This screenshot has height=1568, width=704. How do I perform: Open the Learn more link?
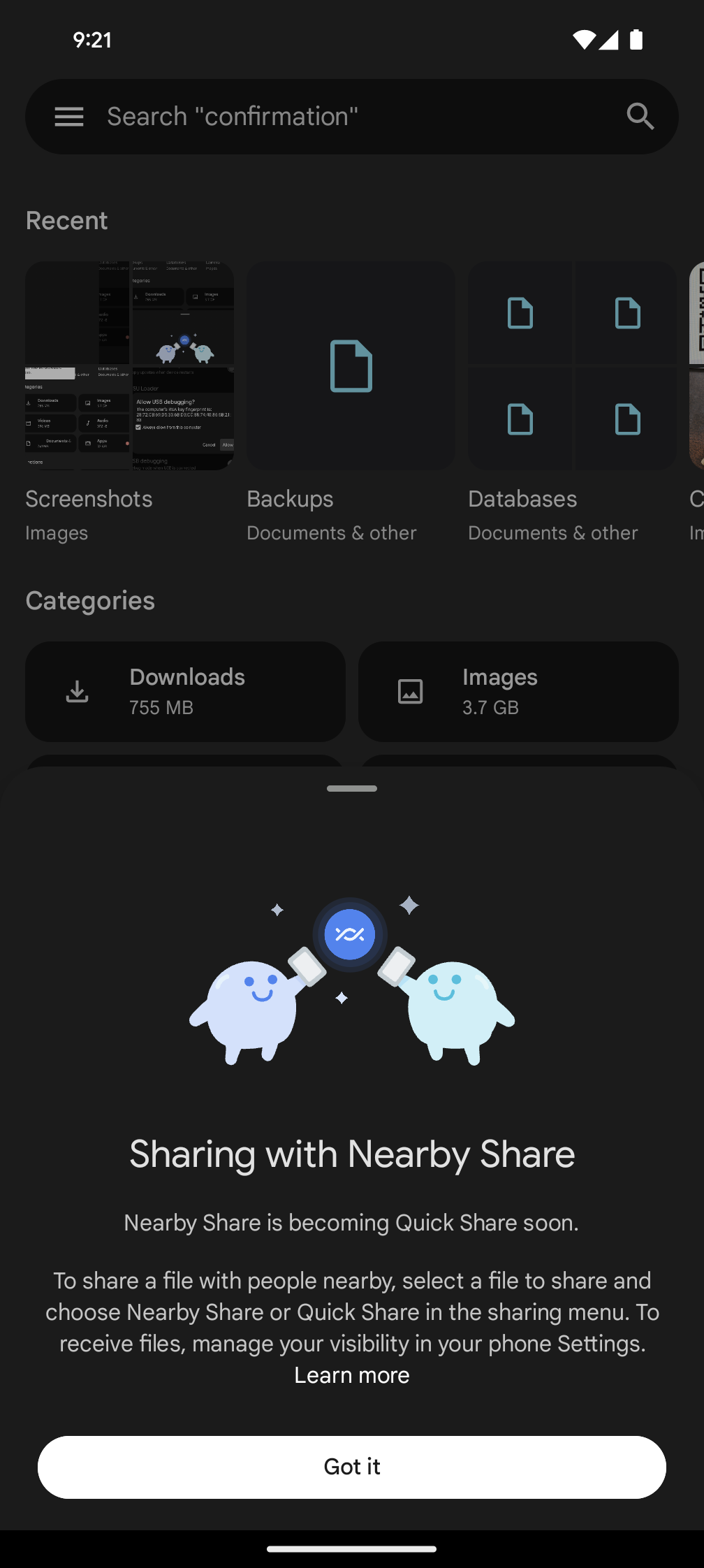coord(351,1374)
